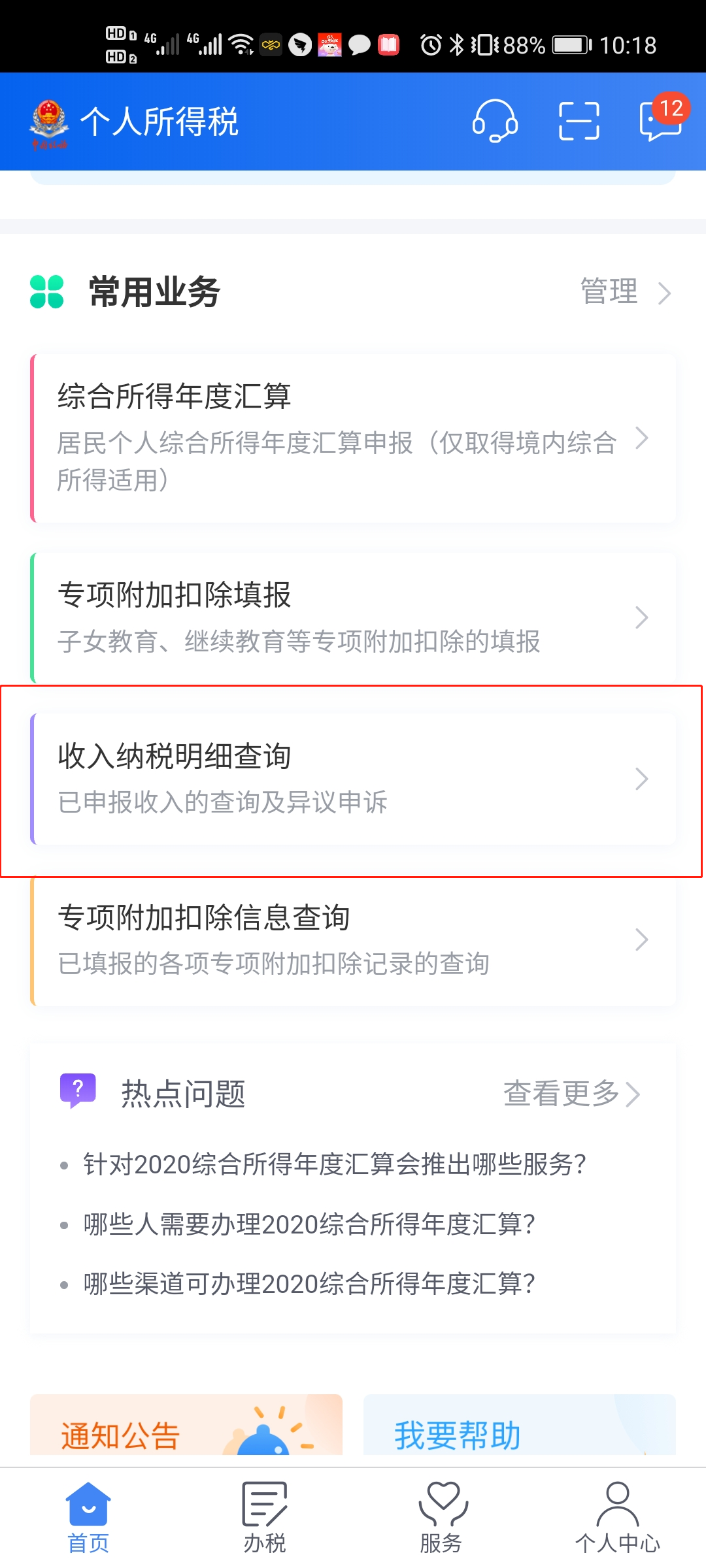Expand 收入纳税明细查询 via its chevron

pyautogui.click(x=643, y=779)
